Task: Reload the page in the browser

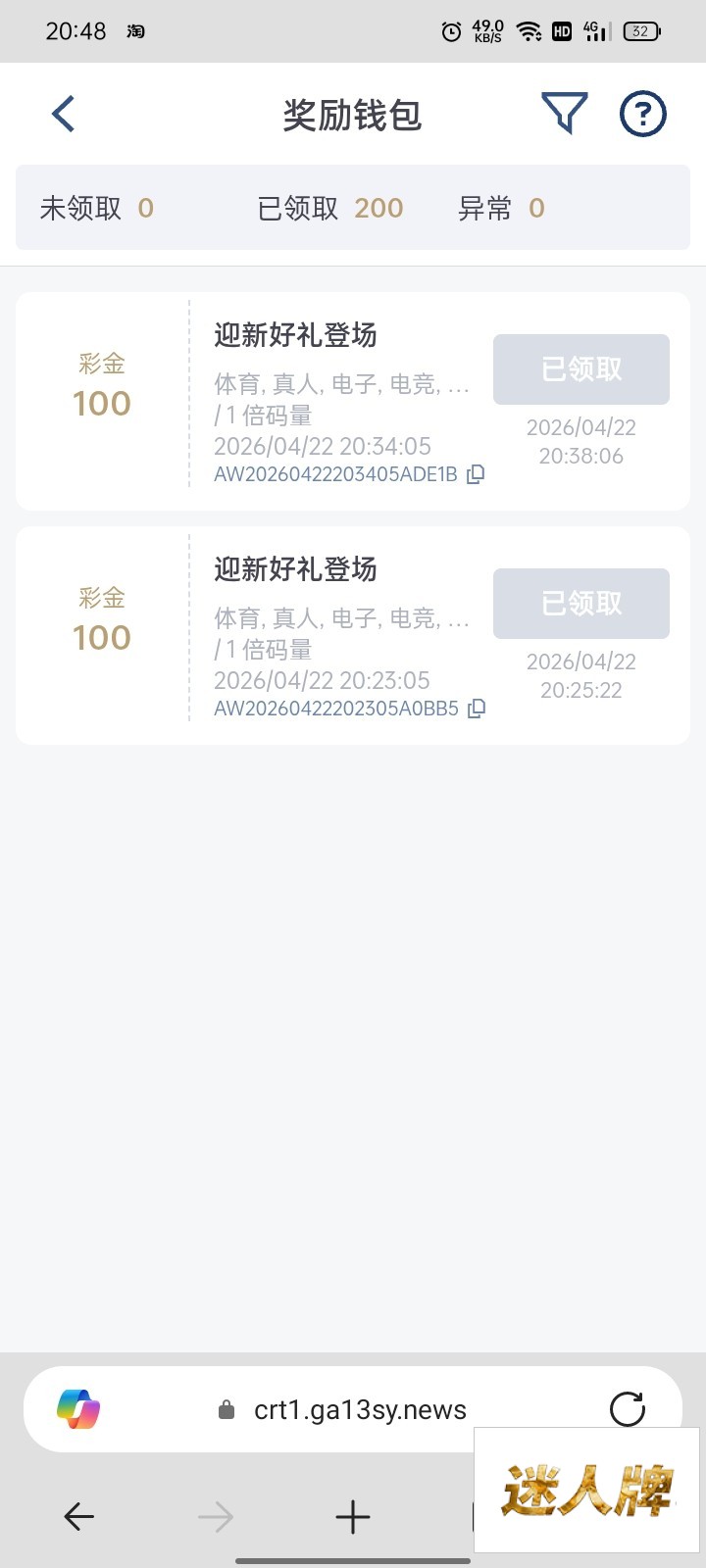Action: (628, 1409)
